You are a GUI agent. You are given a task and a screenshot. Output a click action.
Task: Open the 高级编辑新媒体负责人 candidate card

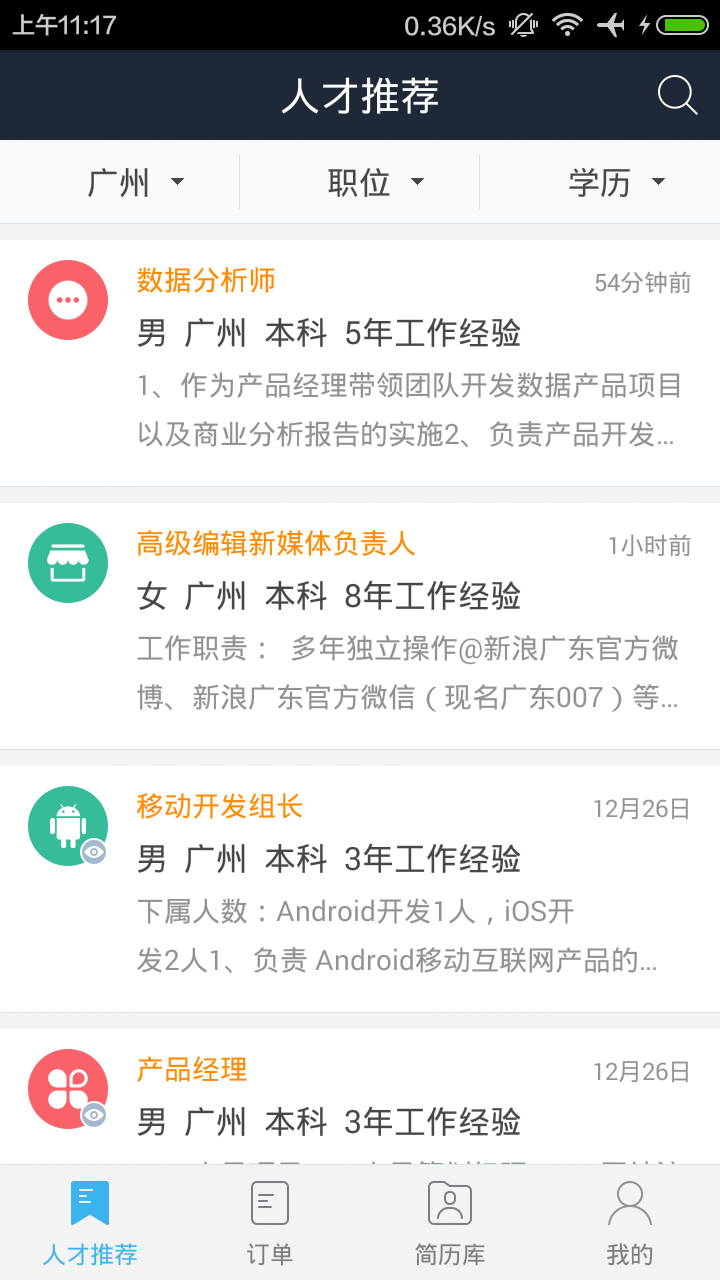tap(360, 625)
